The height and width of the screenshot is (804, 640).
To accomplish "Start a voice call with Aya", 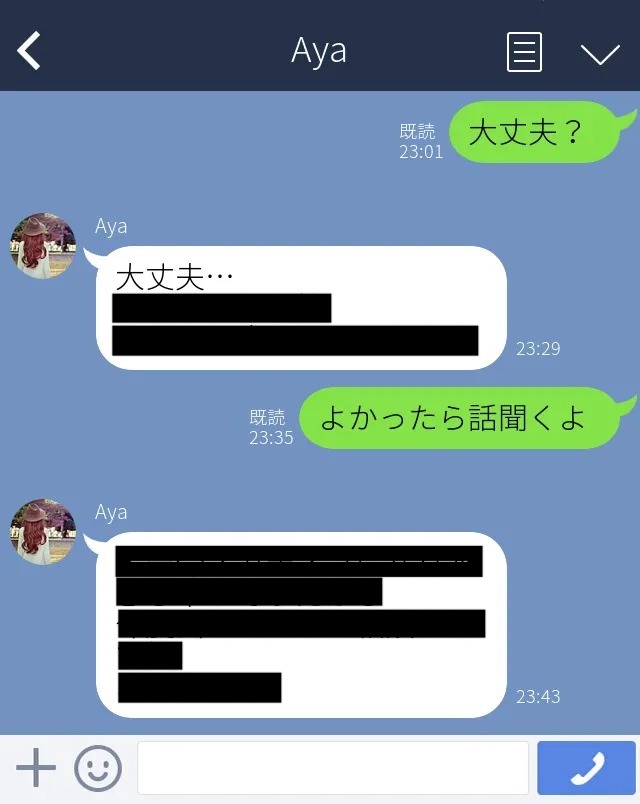I will (x=586, y=768).
